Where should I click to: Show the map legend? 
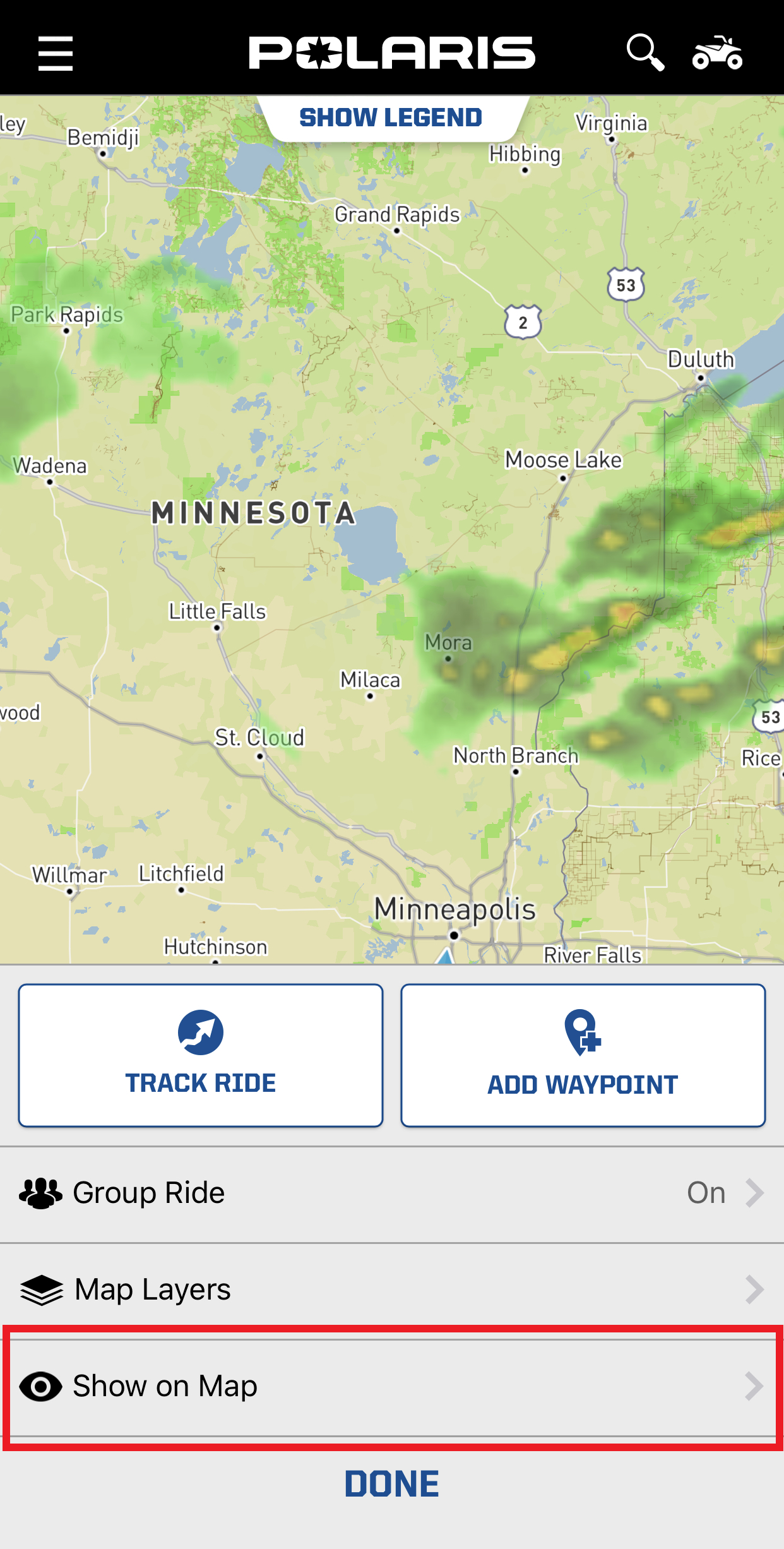click(x=391, y=118)
